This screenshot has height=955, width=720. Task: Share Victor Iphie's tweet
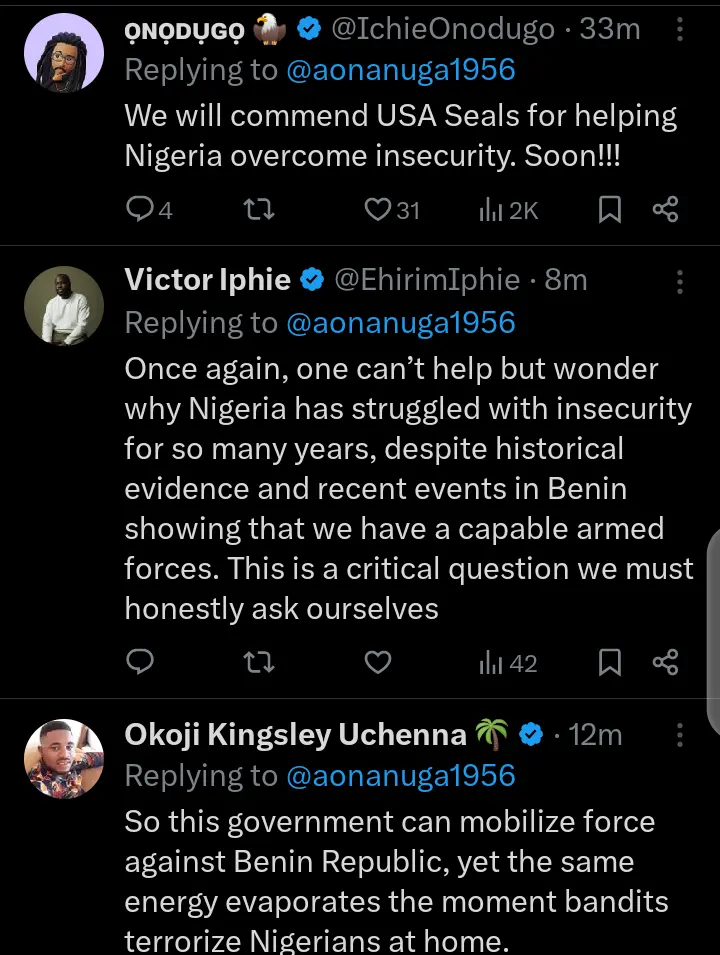(665, 662)
